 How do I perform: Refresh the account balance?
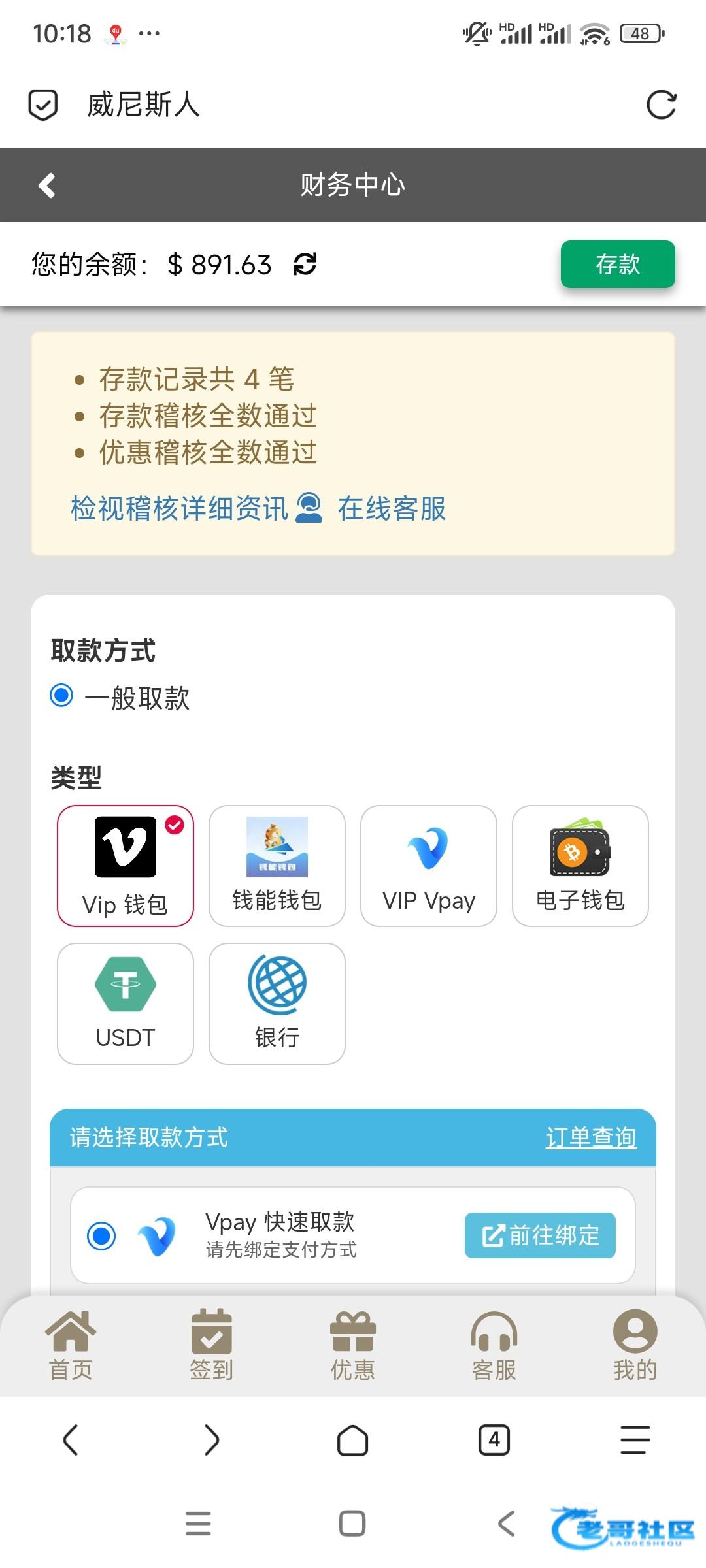(x=305, y=264)
